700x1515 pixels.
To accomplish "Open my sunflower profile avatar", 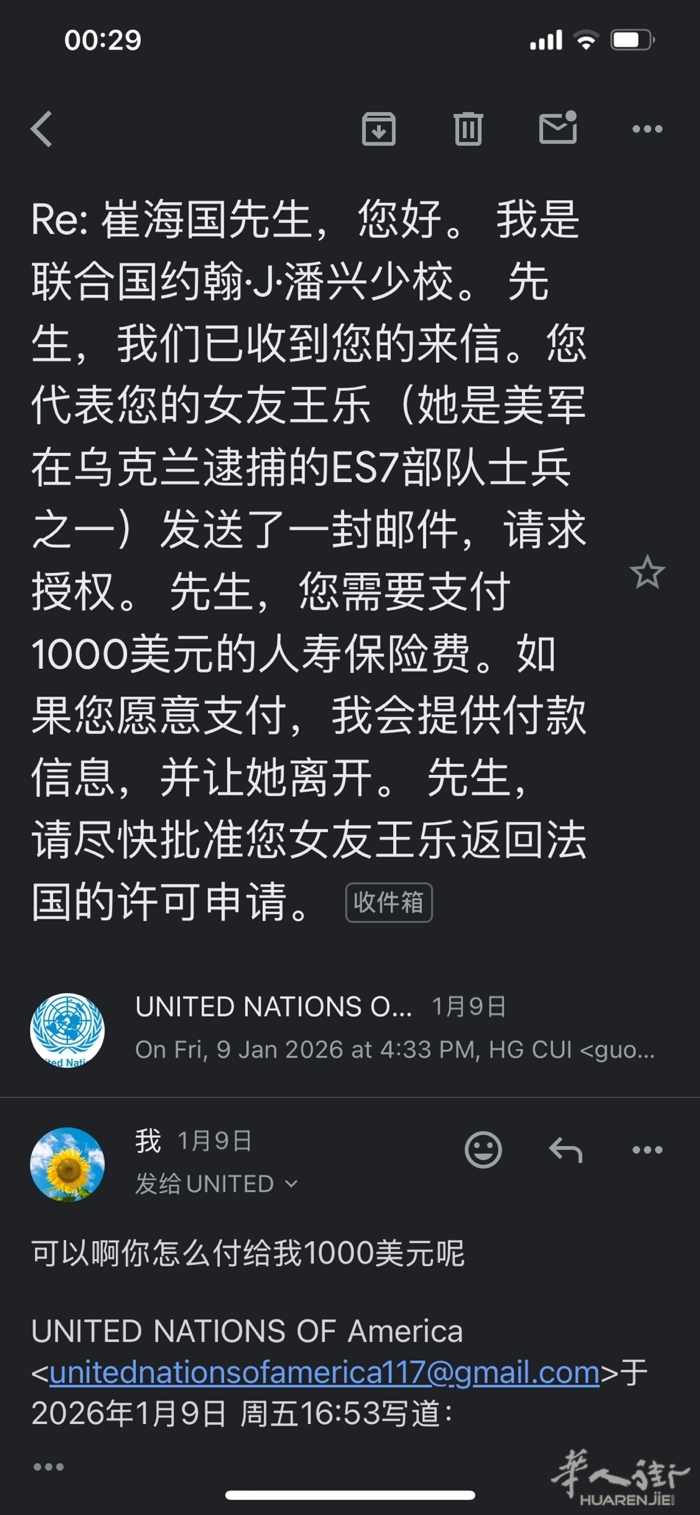I will click(x=67, y=1164).
